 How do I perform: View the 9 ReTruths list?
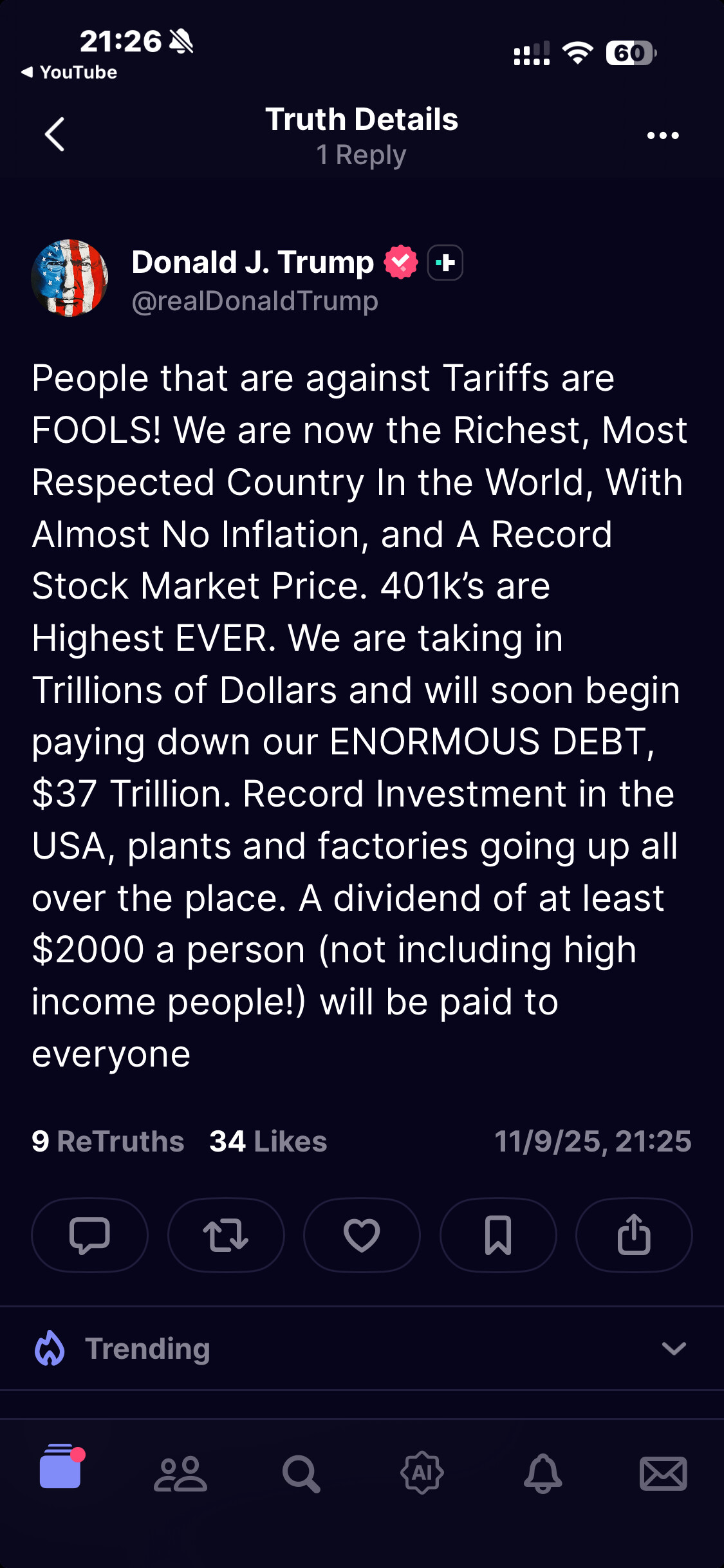click(108, 1142)
